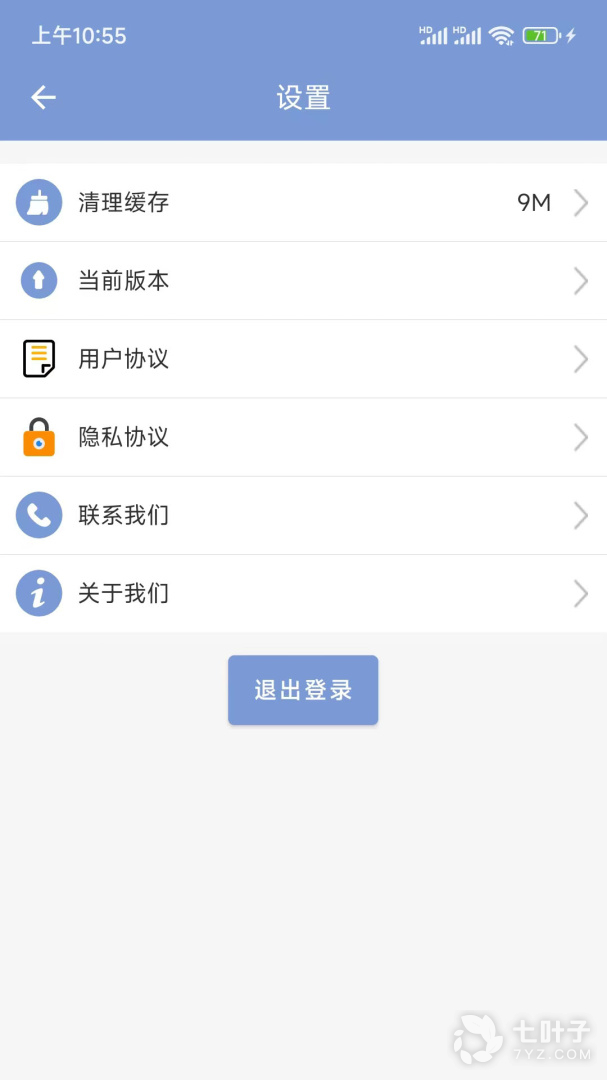View the 隐私协议 page
This screenshot has width=607, height=1080.
pos(303,437)
